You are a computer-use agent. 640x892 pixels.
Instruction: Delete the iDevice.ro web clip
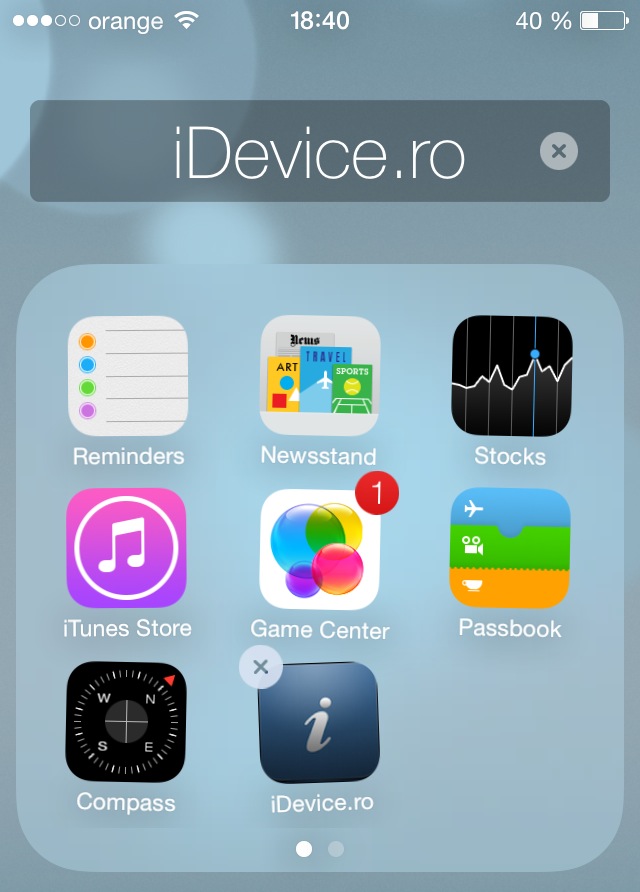click(x=261, y=668)
